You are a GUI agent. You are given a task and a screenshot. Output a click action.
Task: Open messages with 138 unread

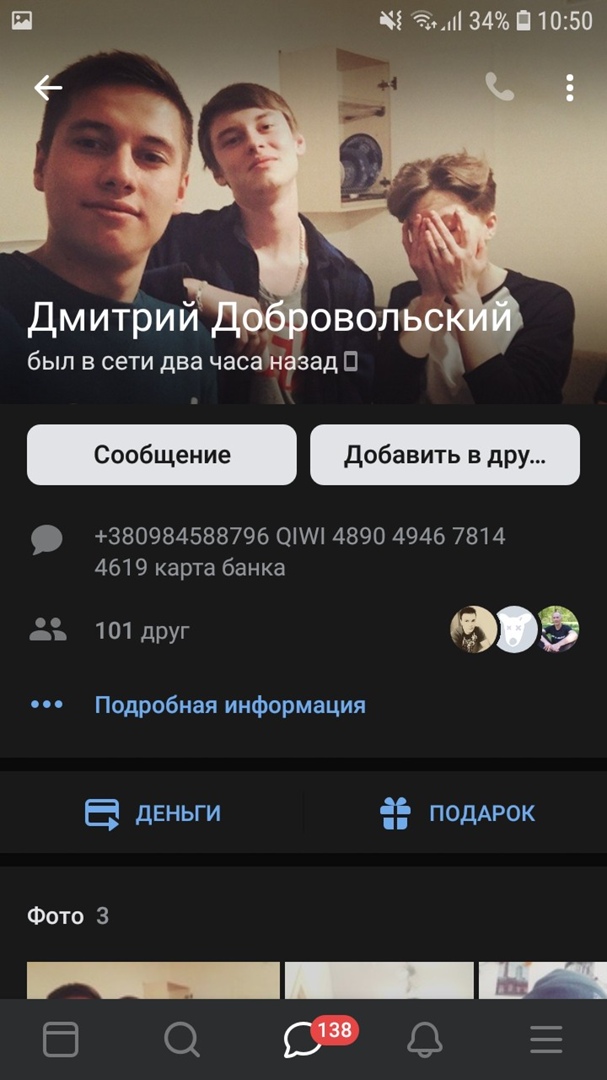coord(303,1041)
